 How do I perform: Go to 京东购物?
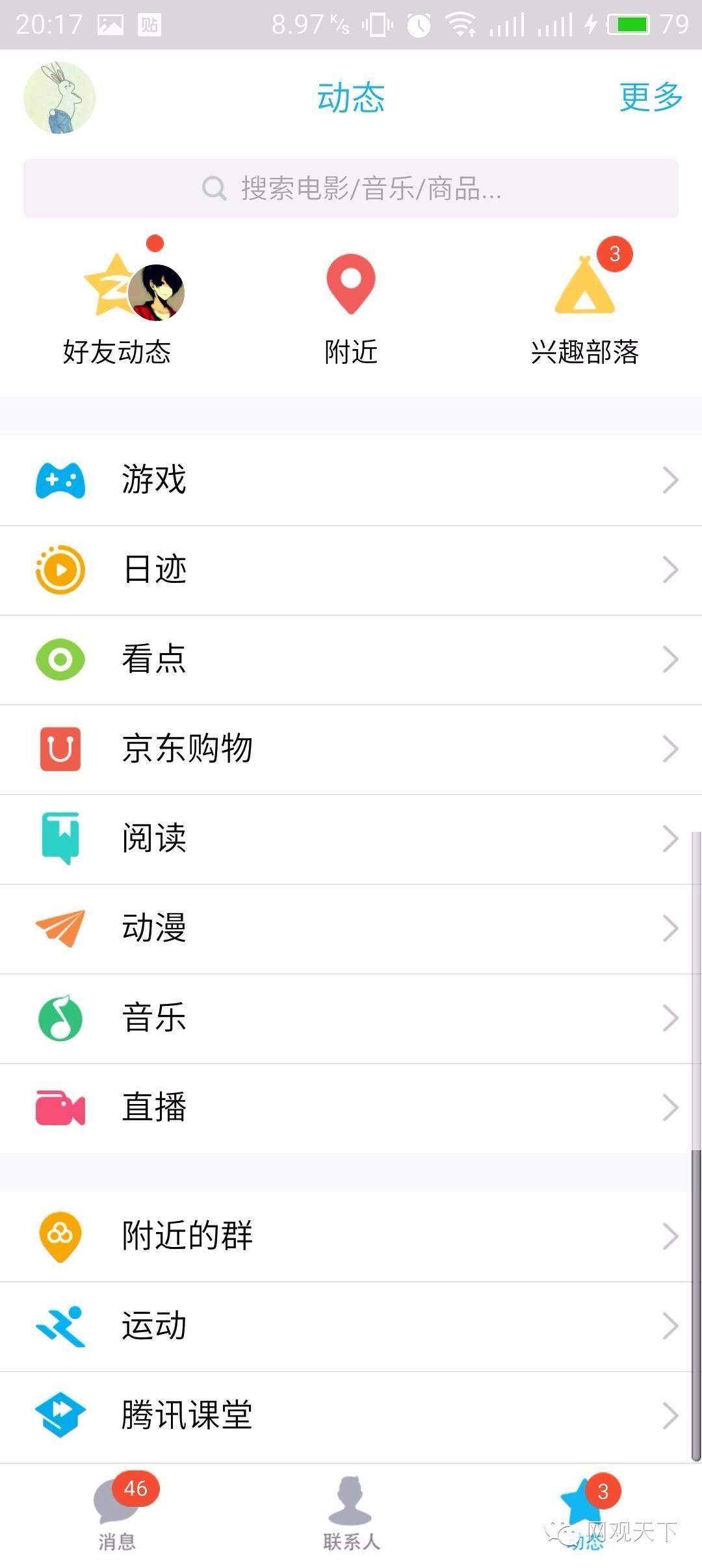pos(351,749)
